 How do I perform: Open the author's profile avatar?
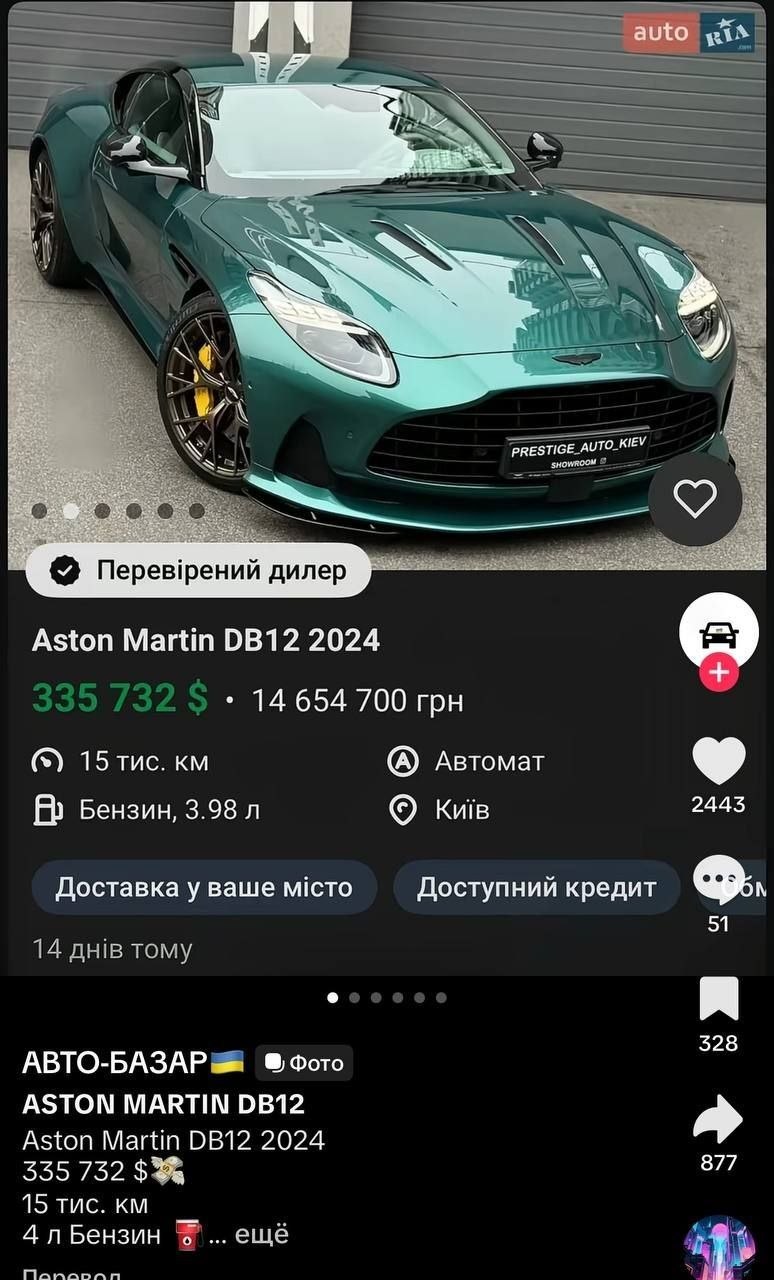click(719, 632)
